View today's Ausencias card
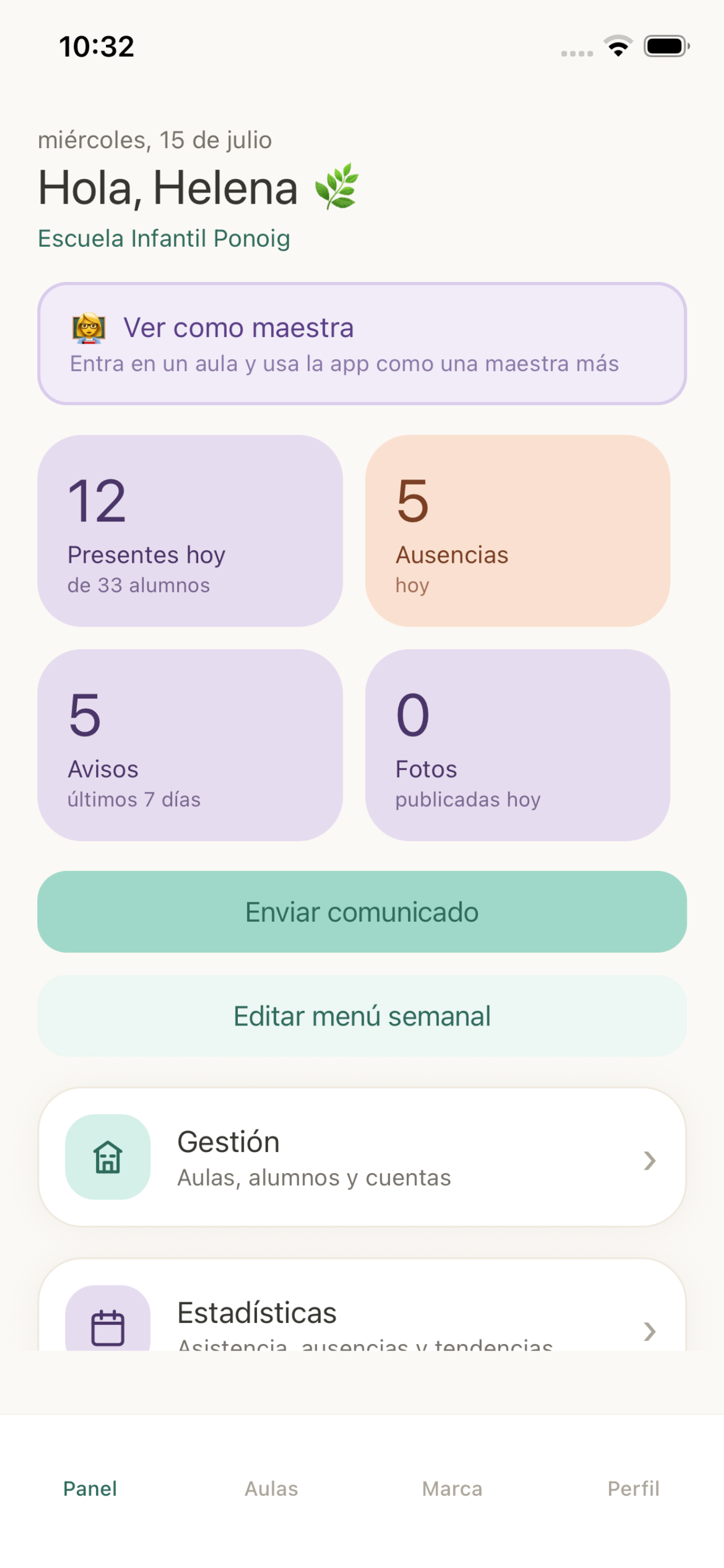 pos(518,531)
